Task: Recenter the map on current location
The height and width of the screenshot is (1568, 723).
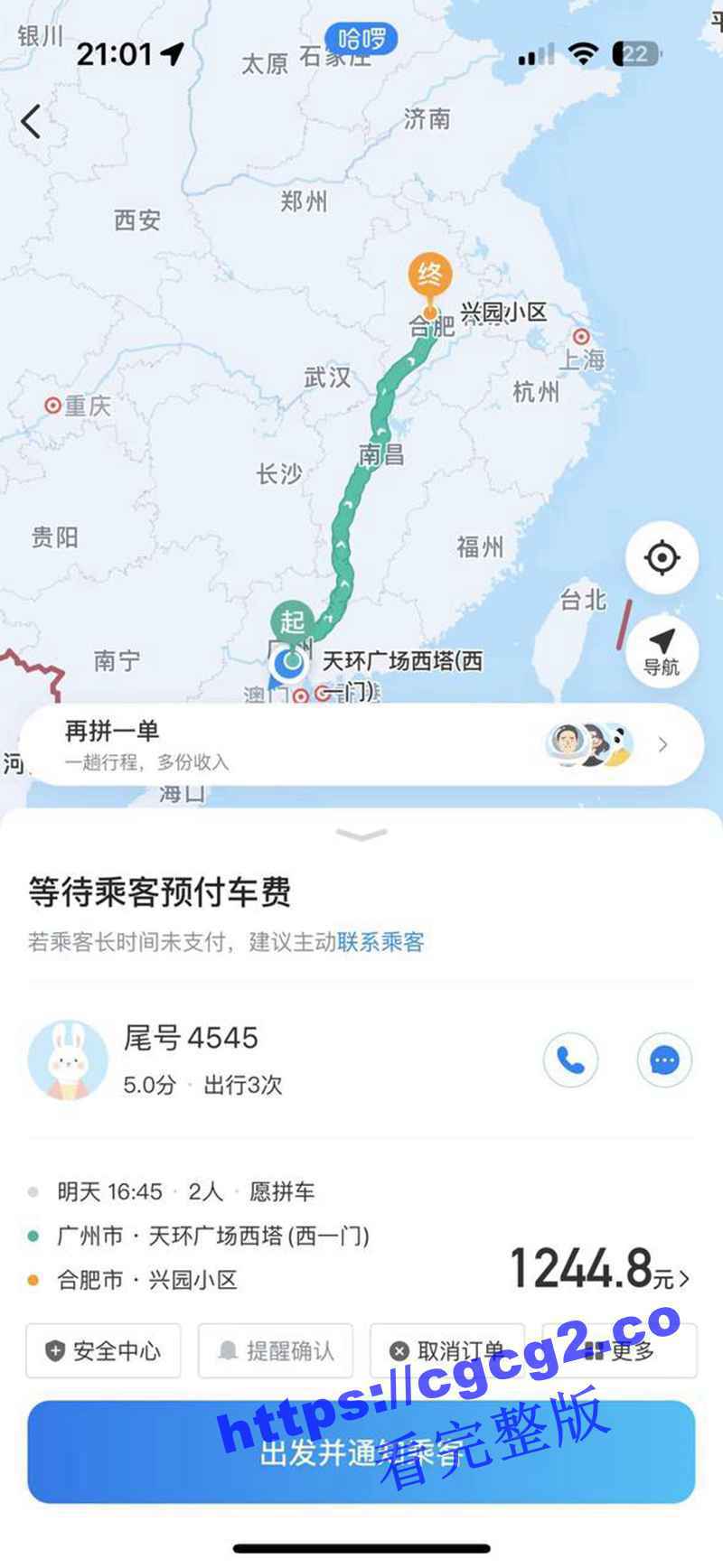Action: 662,557
